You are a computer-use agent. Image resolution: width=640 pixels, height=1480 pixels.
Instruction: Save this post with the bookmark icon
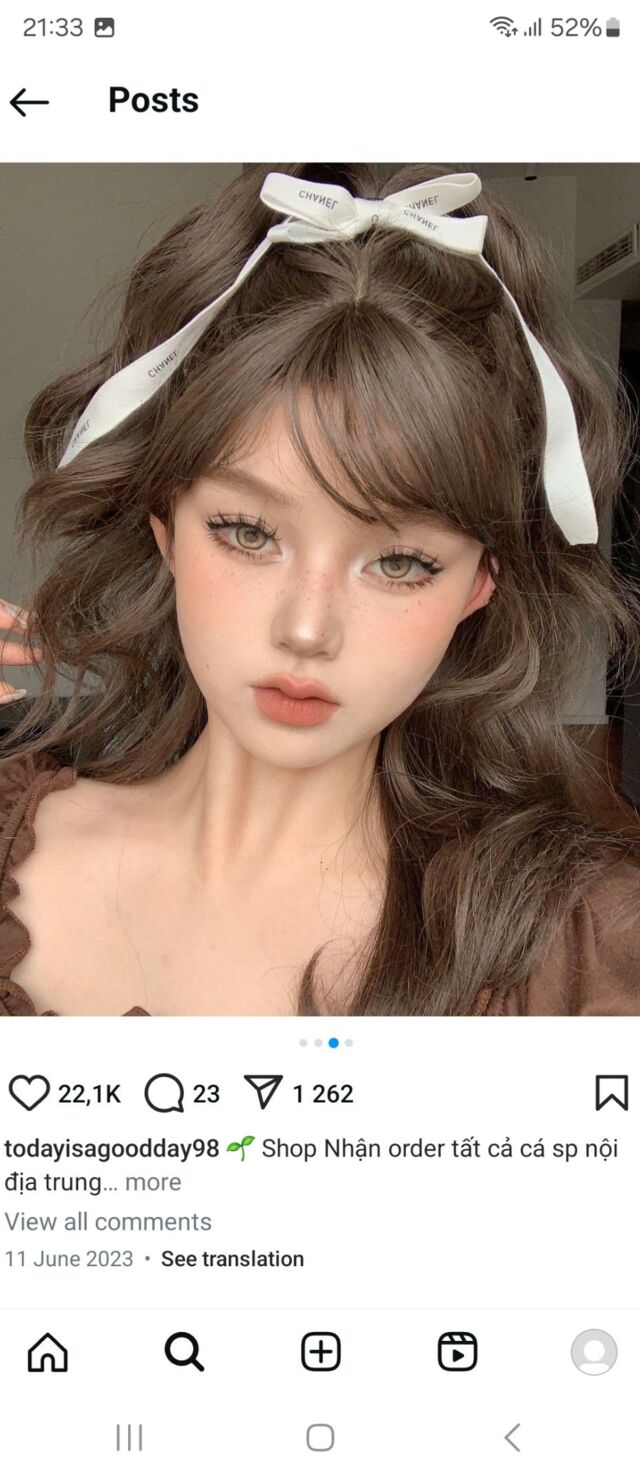pos(611,1093)
